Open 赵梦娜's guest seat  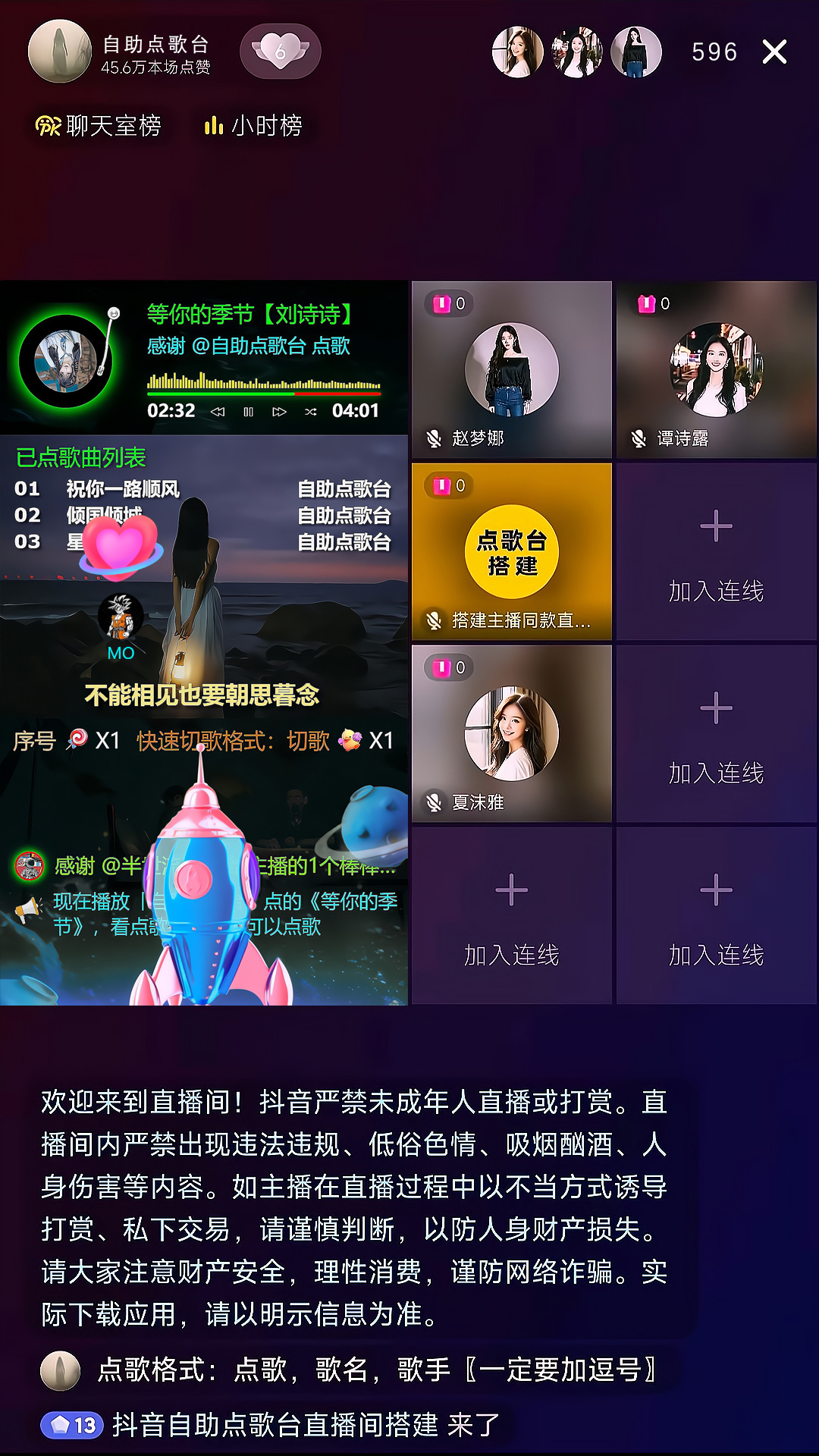[x=512, y=370]
